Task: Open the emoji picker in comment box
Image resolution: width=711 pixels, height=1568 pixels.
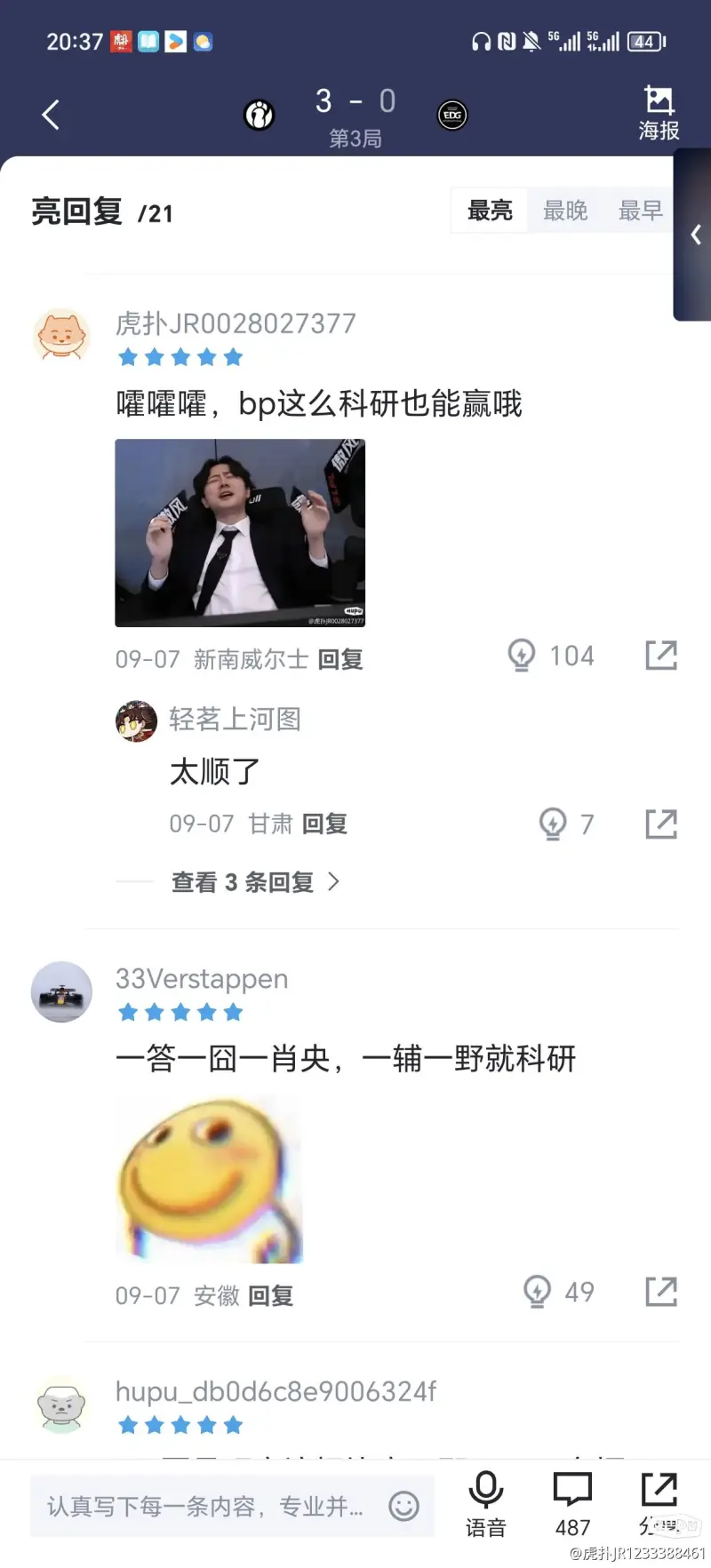Action: tap(403, 1506)
